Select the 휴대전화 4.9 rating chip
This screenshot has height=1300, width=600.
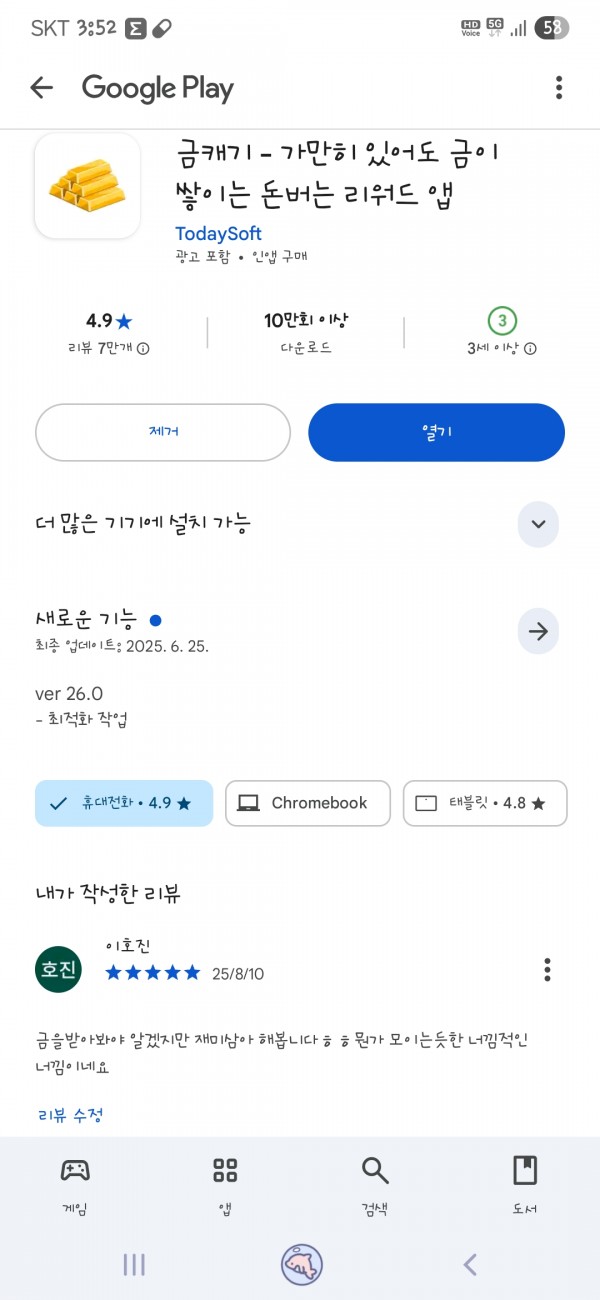point(124,803)
